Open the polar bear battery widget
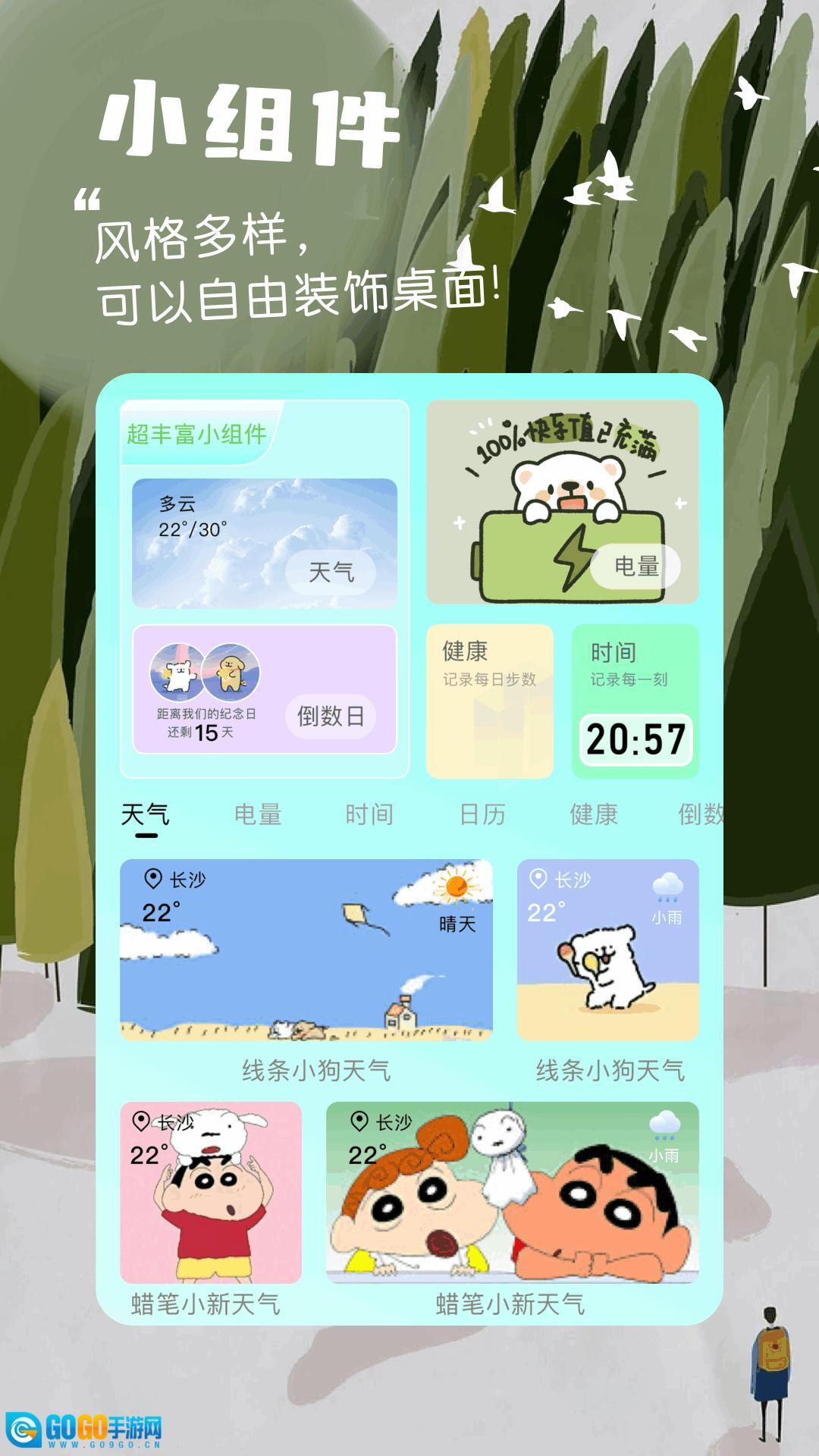This screenshot has width=819, height=1456. 563,504
